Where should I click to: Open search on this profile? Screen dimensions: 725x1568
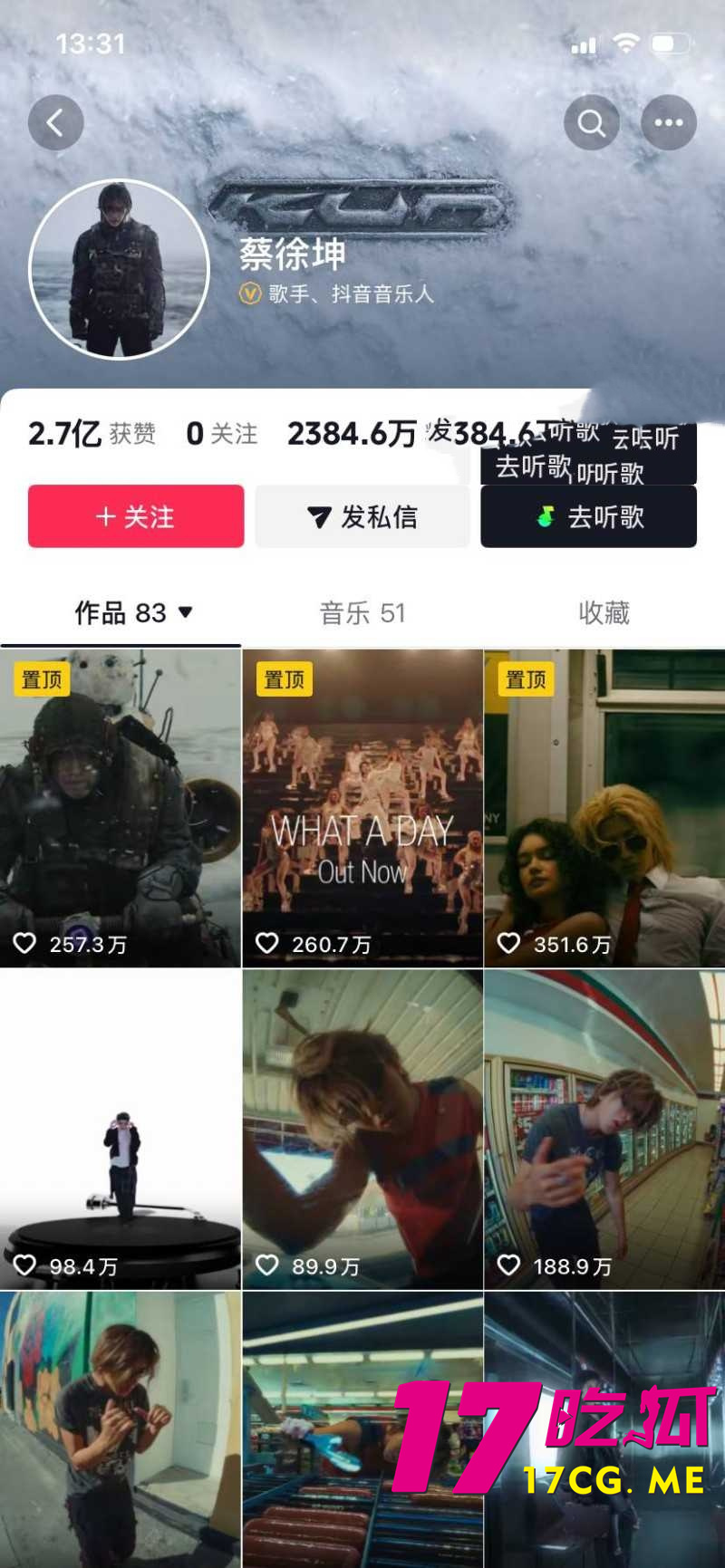tap(592, 122)
